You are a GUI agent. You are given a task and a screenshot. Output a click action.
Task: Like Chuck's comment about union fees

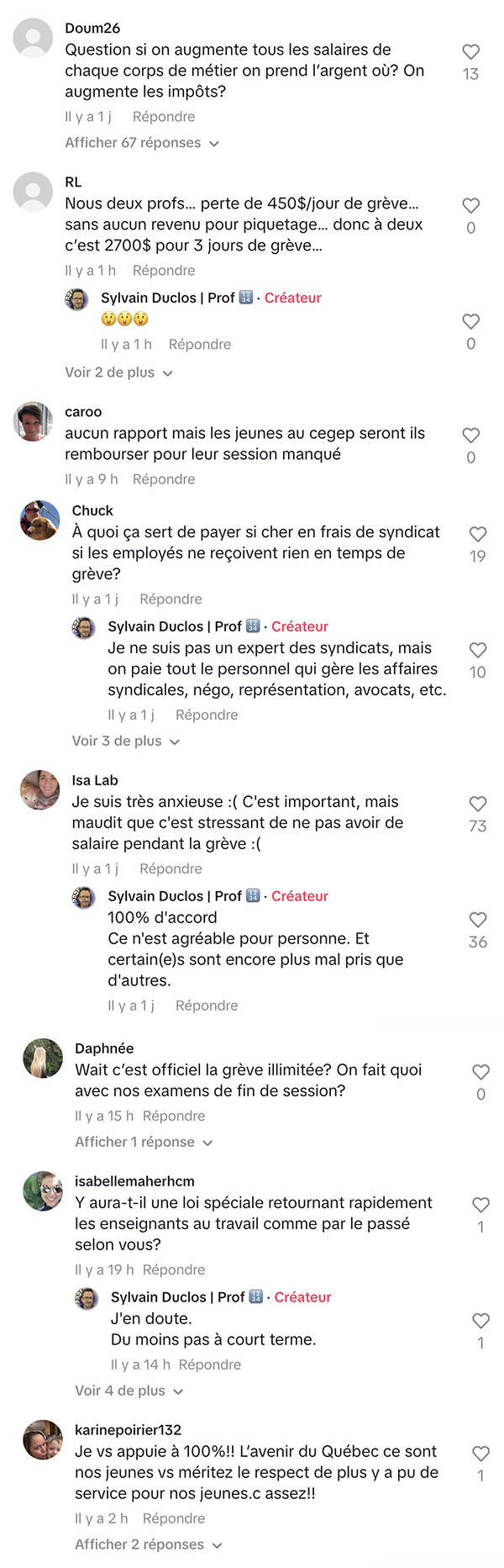(478, 535)
